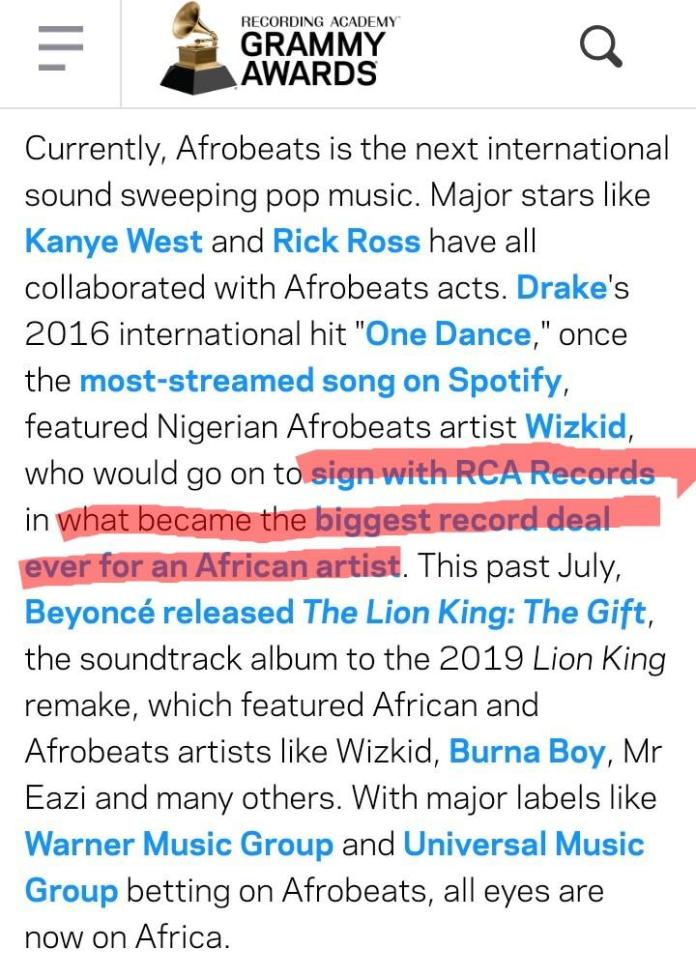Open the Kanye West link
This screenshot has height=977, width=696.
click(x=113, y=241)
